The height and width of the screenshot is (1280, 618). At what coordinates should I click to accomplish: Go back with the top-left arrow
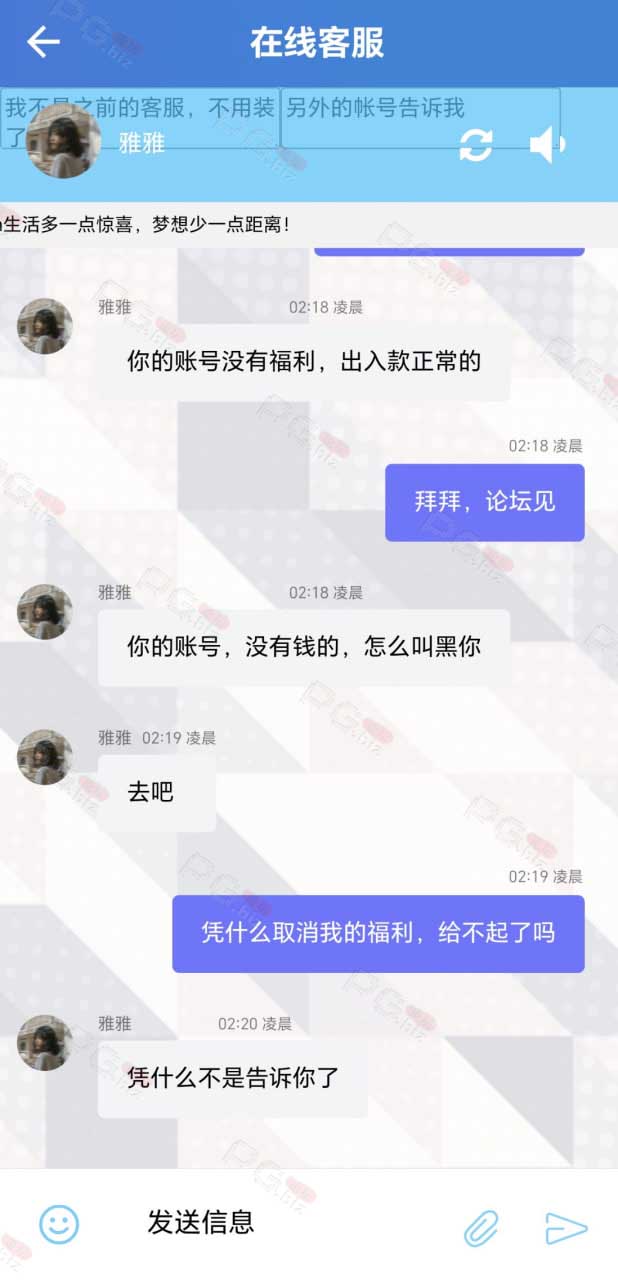pos(43,42)
